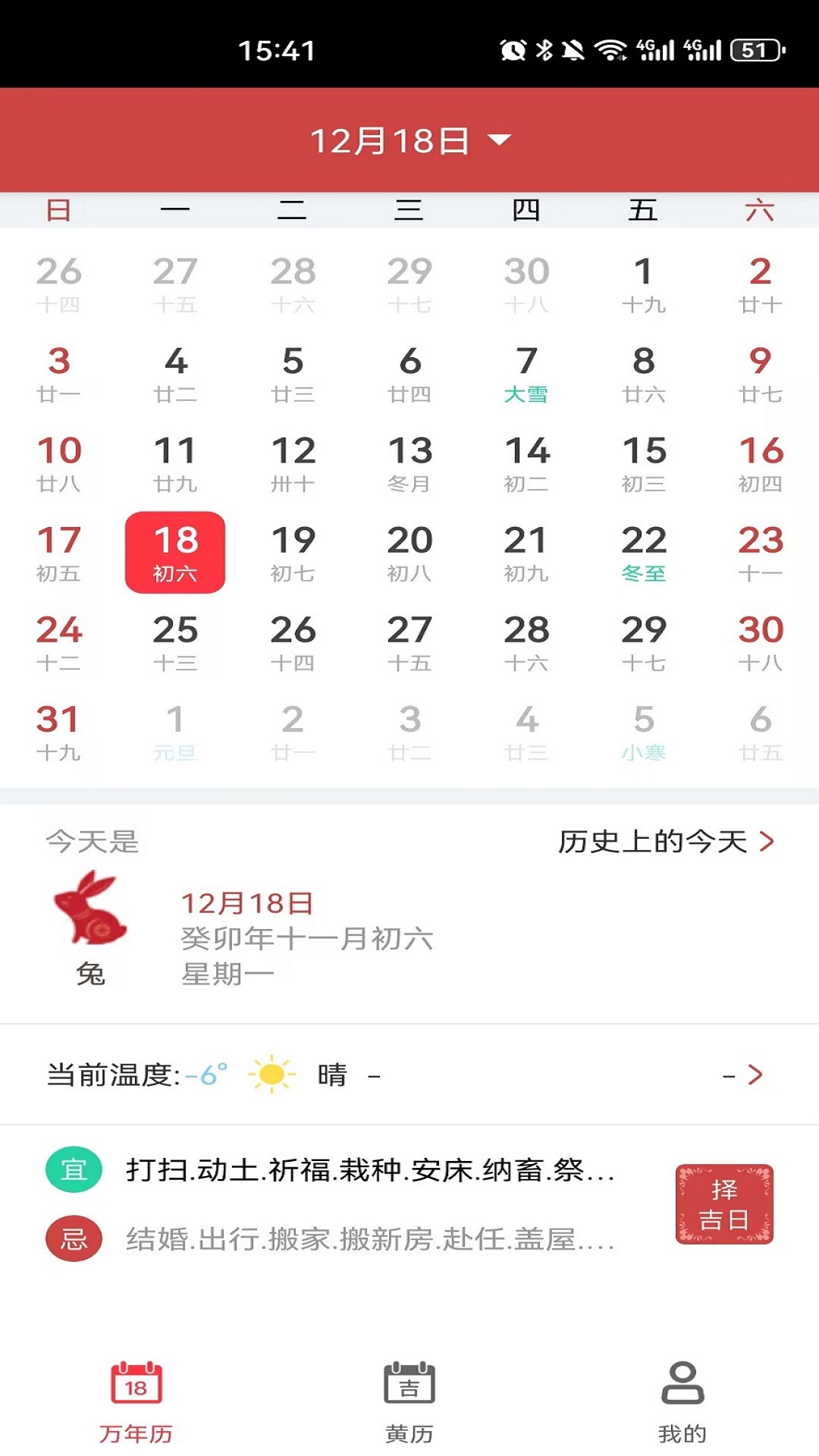This screenshot has height=1456, width=819.
Task: Open 历史上的今天
Action: click(x=666, y=841)
